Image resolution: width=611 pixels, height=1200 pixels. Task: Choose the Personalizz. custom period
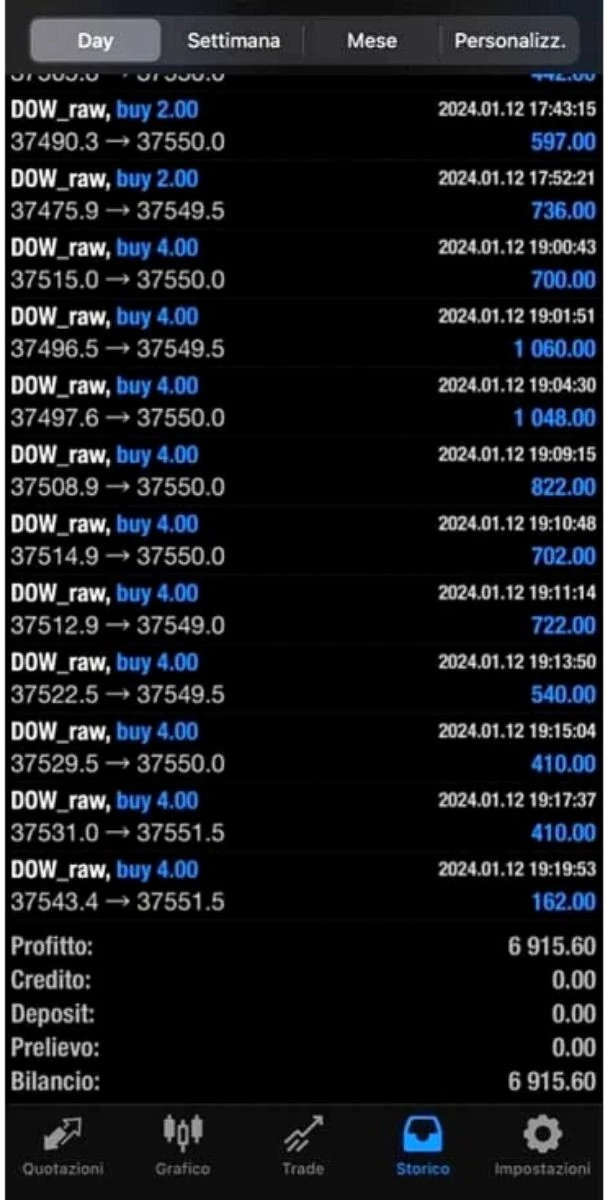pos(510,41)
